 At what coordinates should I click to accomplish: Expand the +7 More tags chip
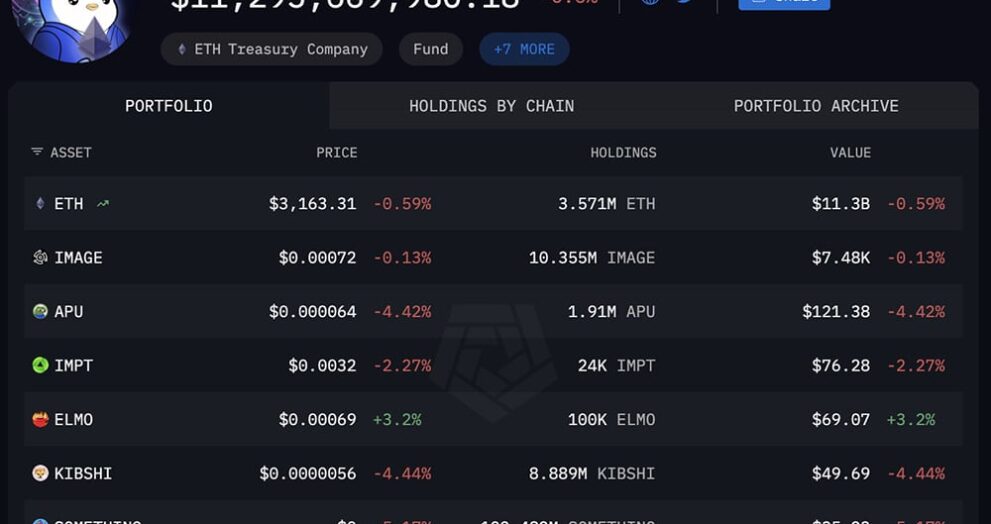coord(524,49)
